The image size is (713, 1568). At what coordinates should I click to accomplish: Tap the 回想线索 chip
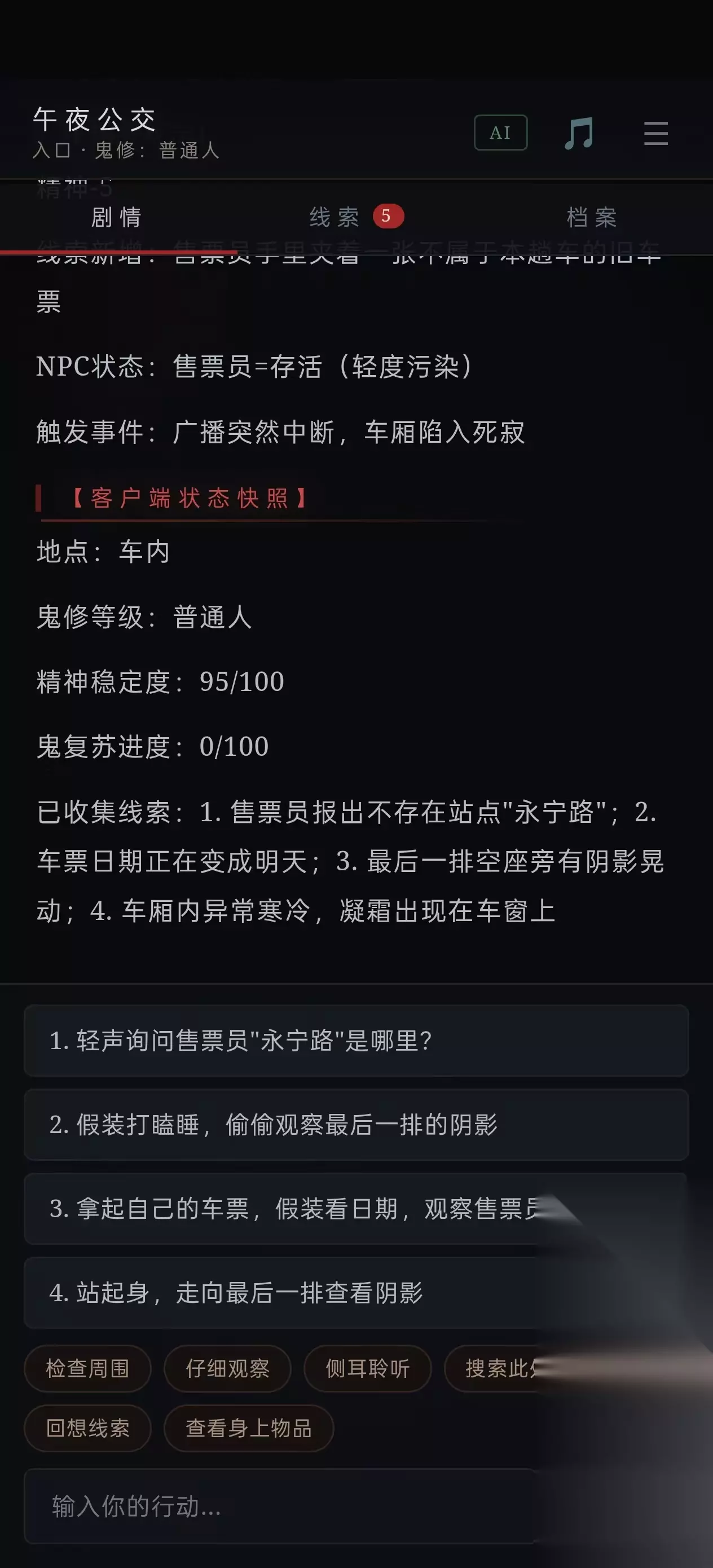[87, 1428]
